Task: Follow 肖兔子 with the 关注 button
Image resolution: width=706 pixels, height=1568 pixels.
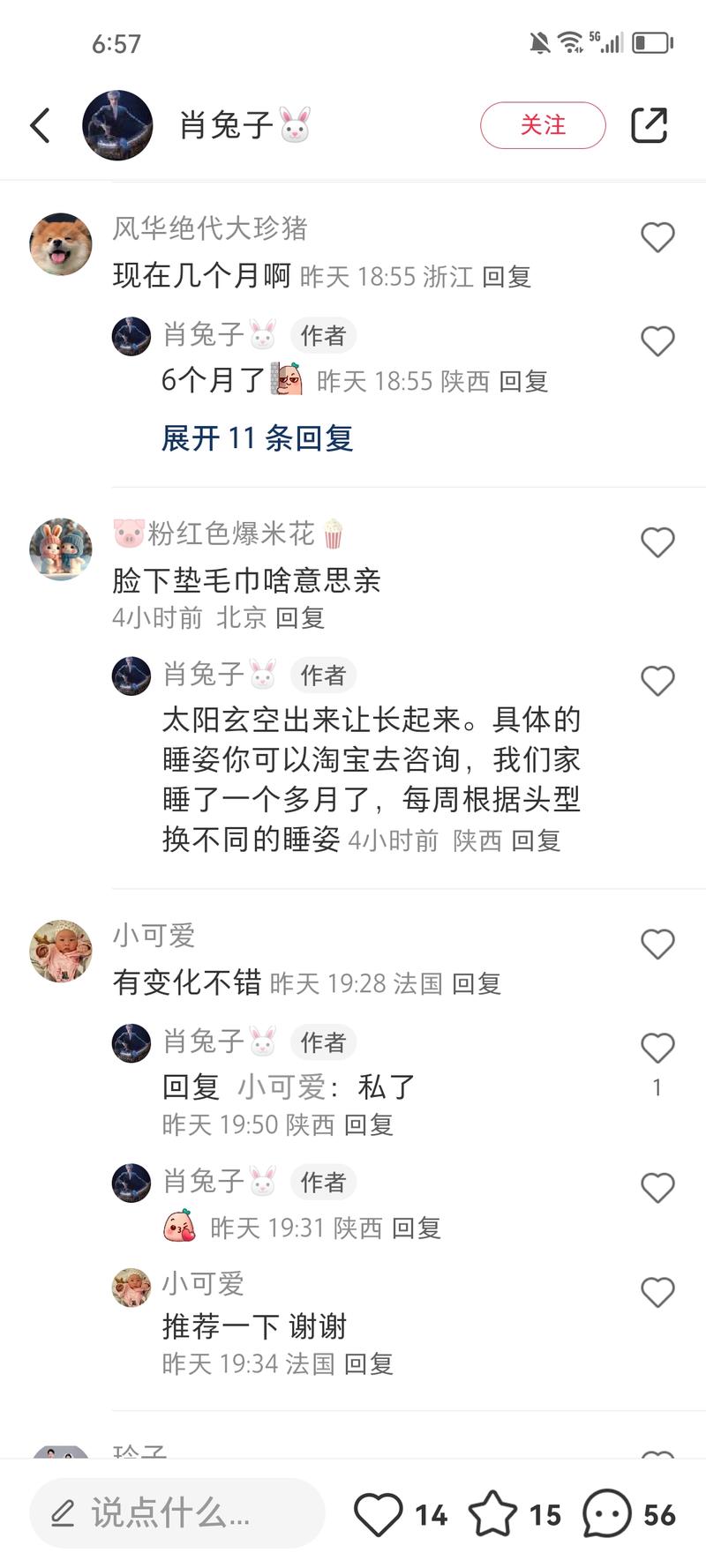Action: [x=543, y=125]
